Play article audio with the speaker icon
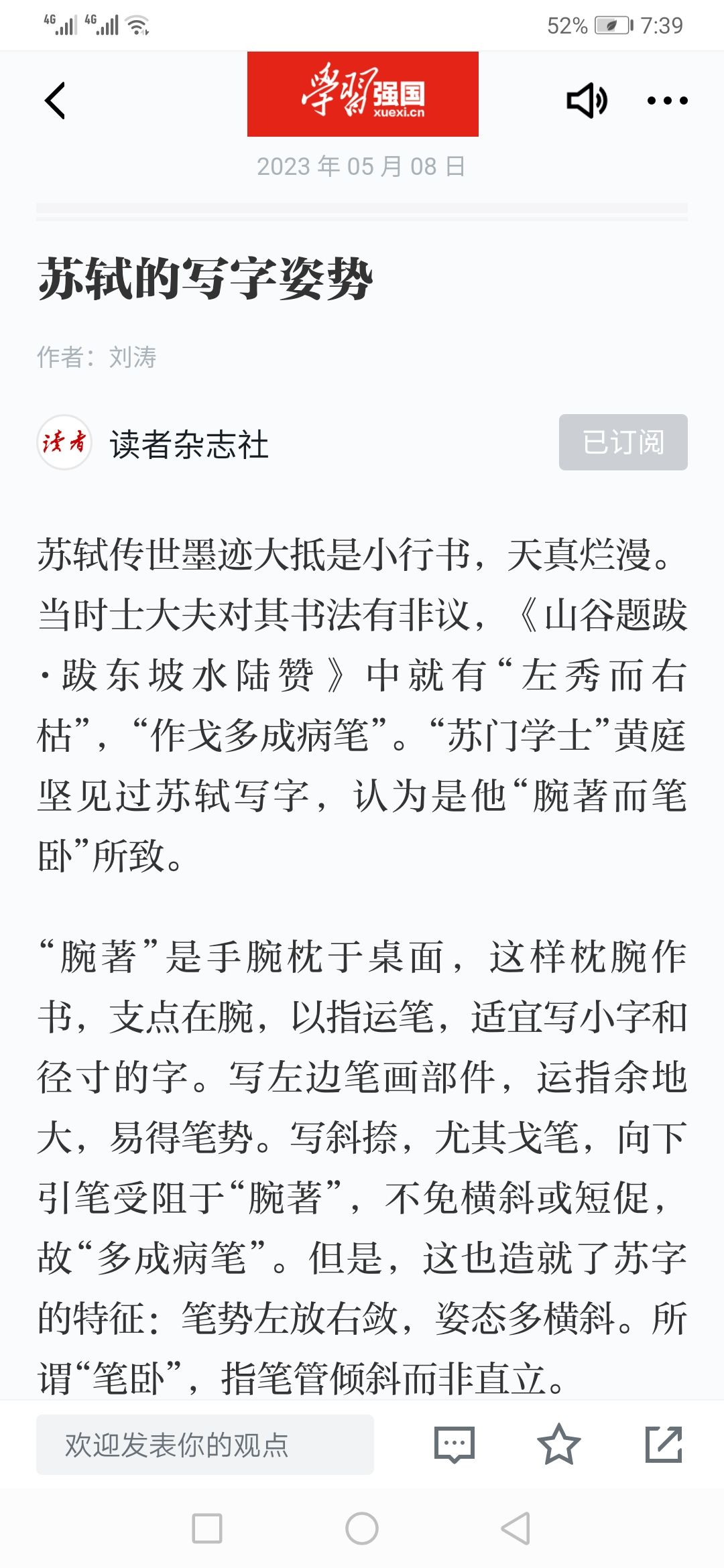The width and height of the screenshot is (724, 1568). (x=587, y=101)
